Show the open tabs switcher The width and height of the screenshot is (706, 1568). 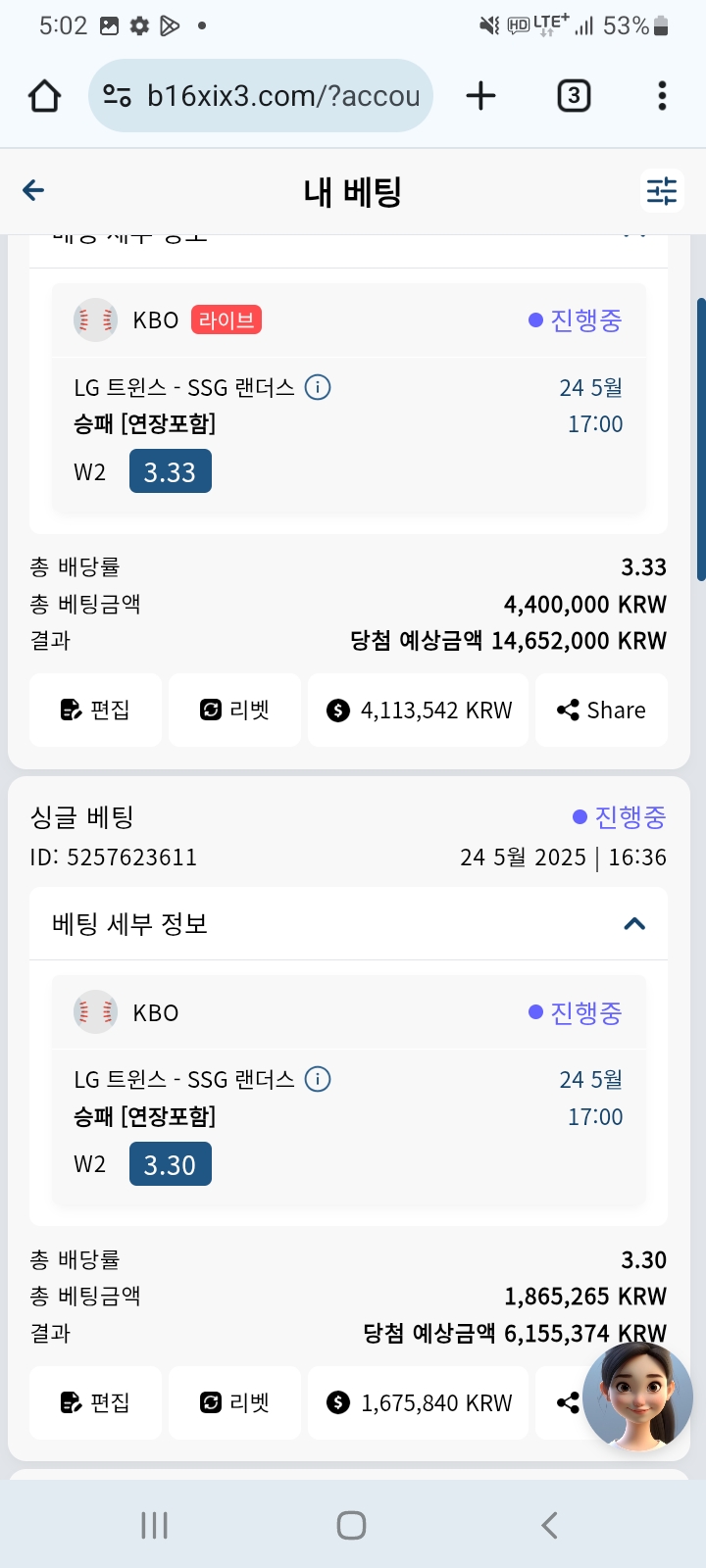coord(574,96)
